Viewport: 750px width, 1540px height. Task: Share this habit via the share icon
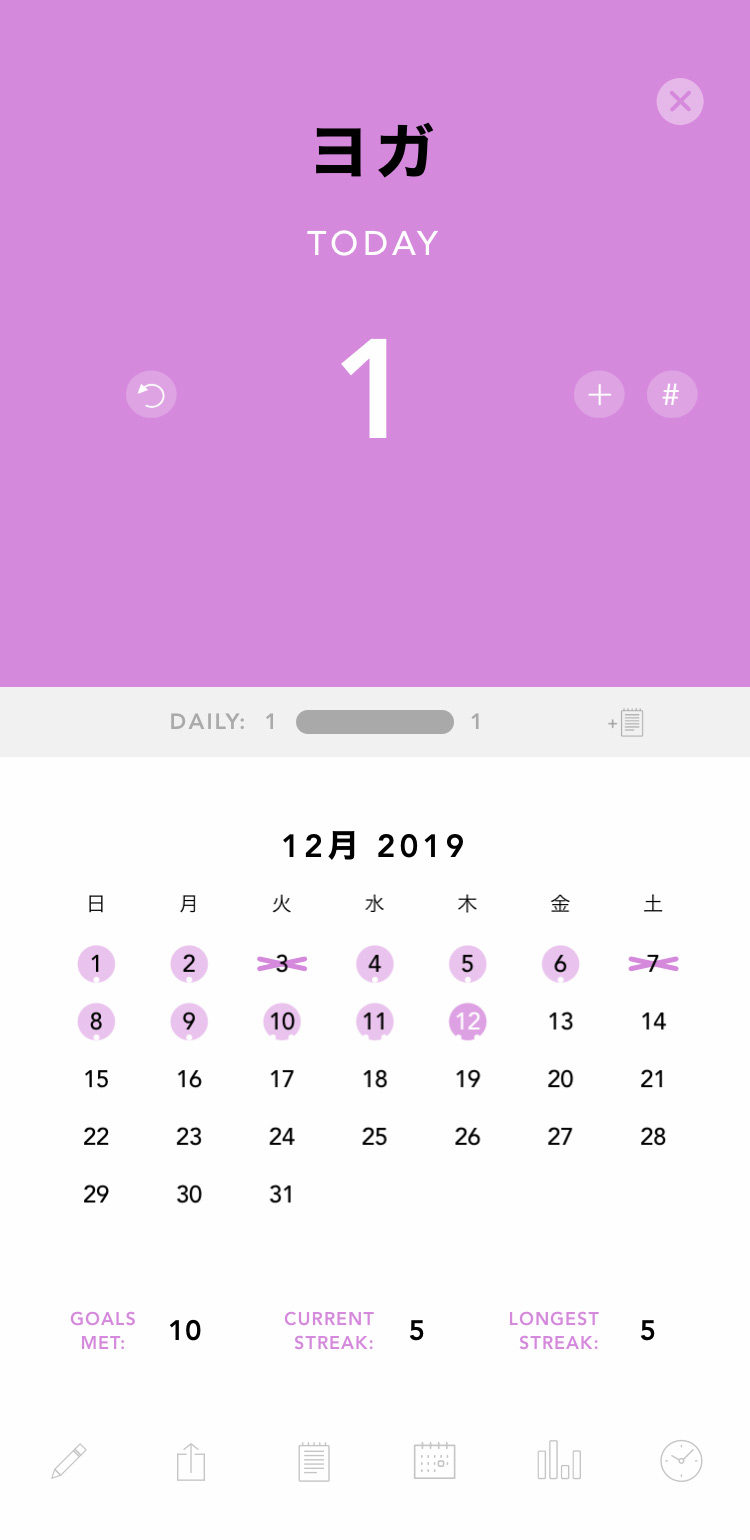point(191,1462)
